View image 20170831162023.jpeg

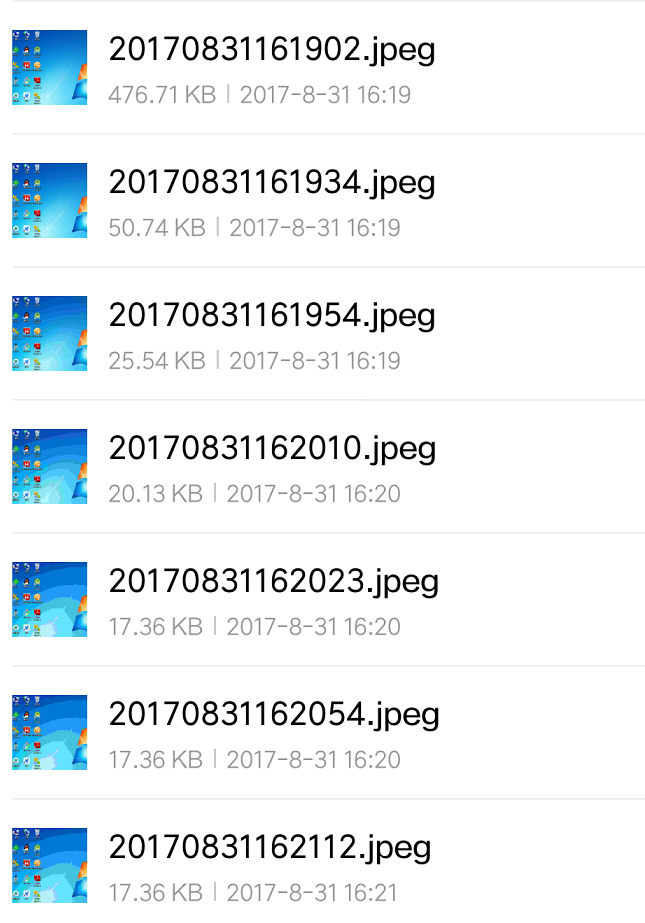point(272,582)
